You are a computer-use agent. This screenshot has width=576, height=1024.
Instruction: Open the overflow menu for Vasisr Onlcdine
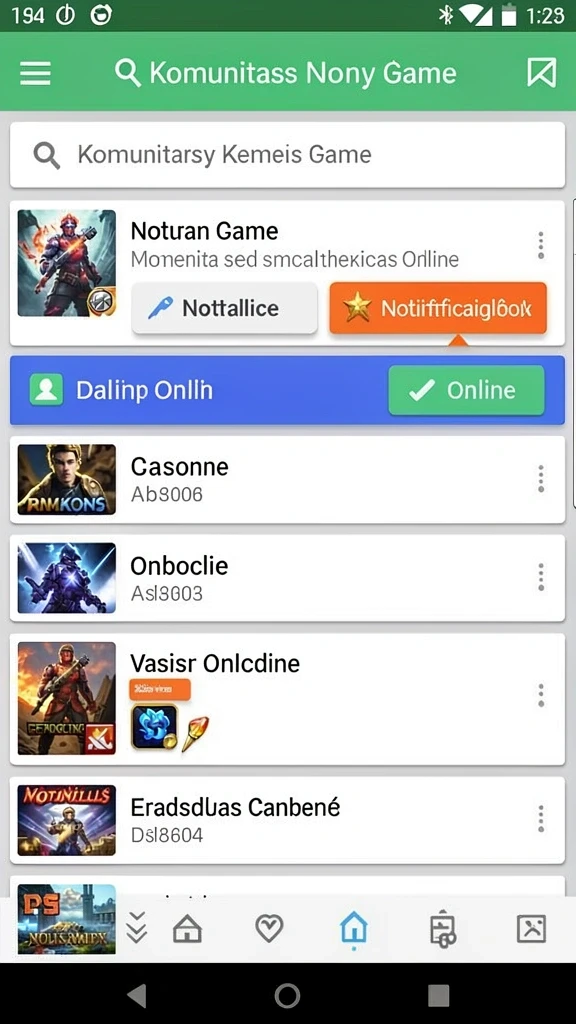pyautogui.click(x=541, y=696)
